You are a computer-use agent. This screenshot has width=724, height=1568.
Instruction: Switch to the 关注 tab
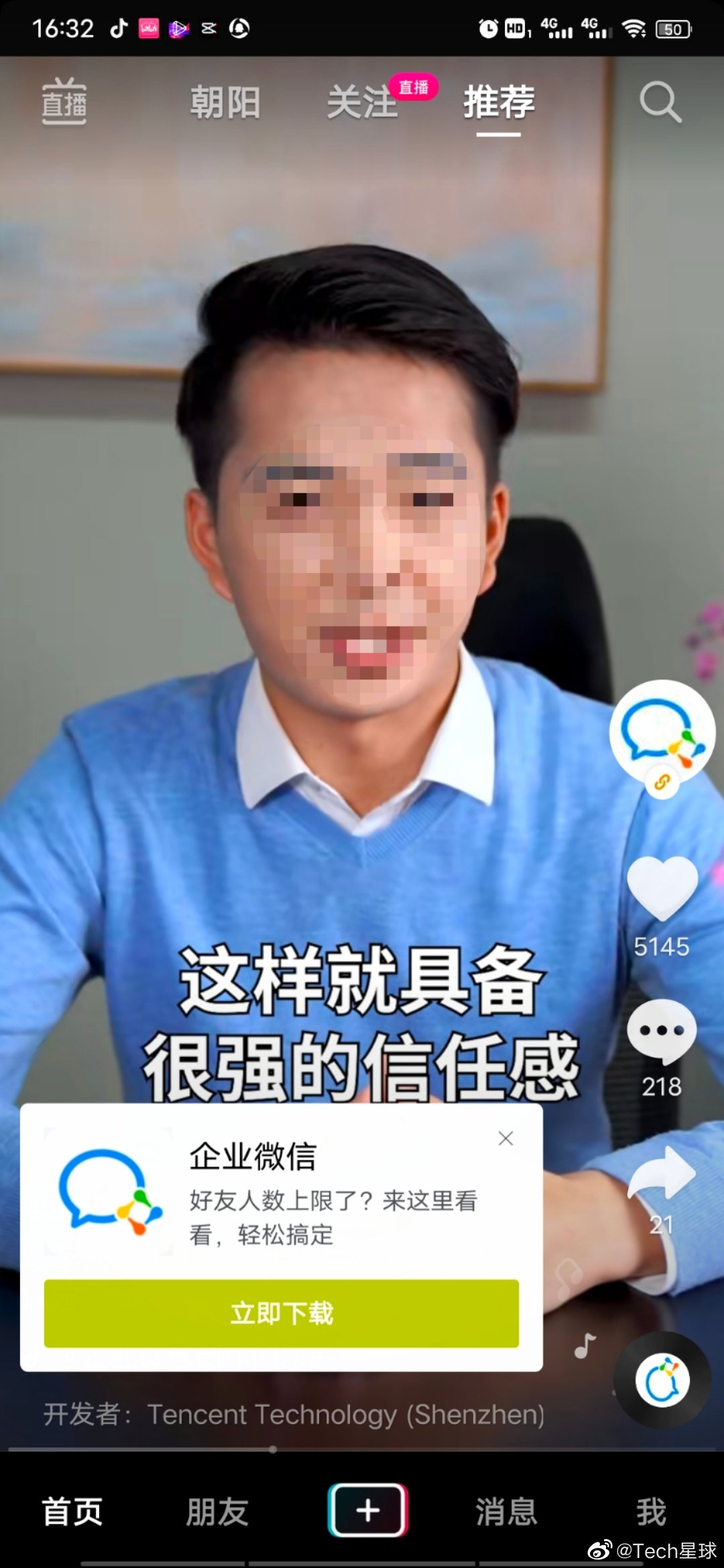pyautogui.click(x=363, y=103)
